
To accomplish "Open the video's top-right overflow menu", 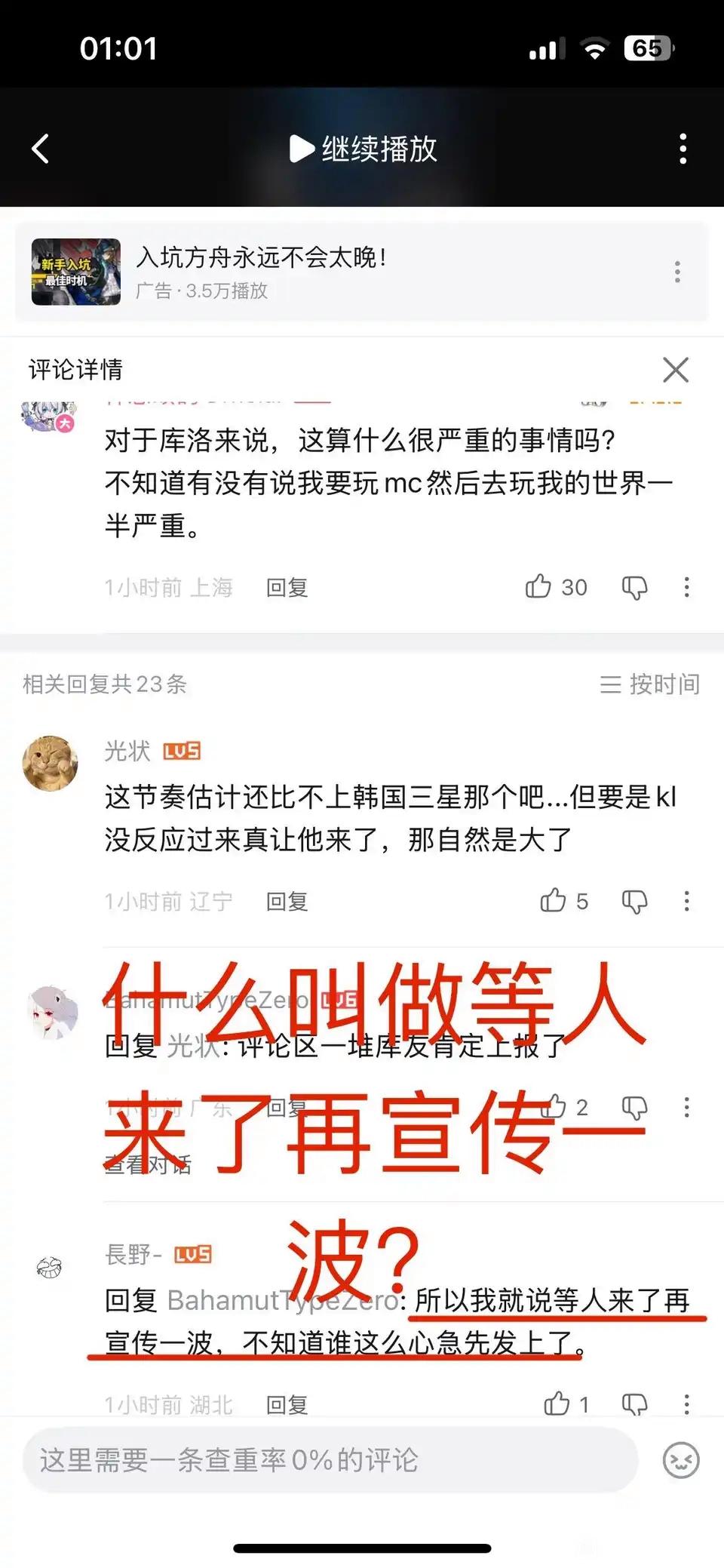I will [x=683, y=149].
